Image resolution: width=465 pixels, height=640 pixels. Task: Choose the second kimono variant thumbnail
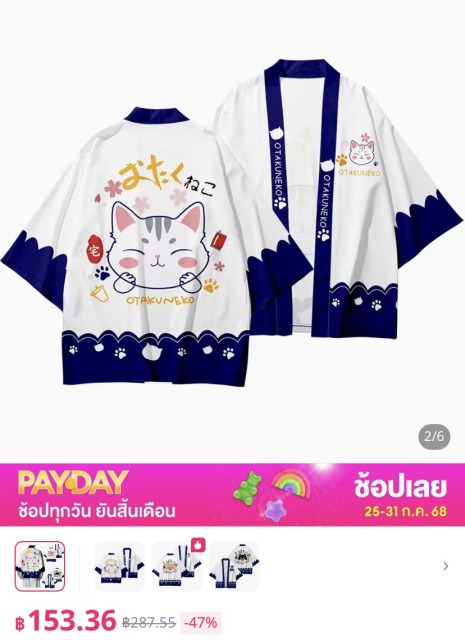click(x=120, y=566)
